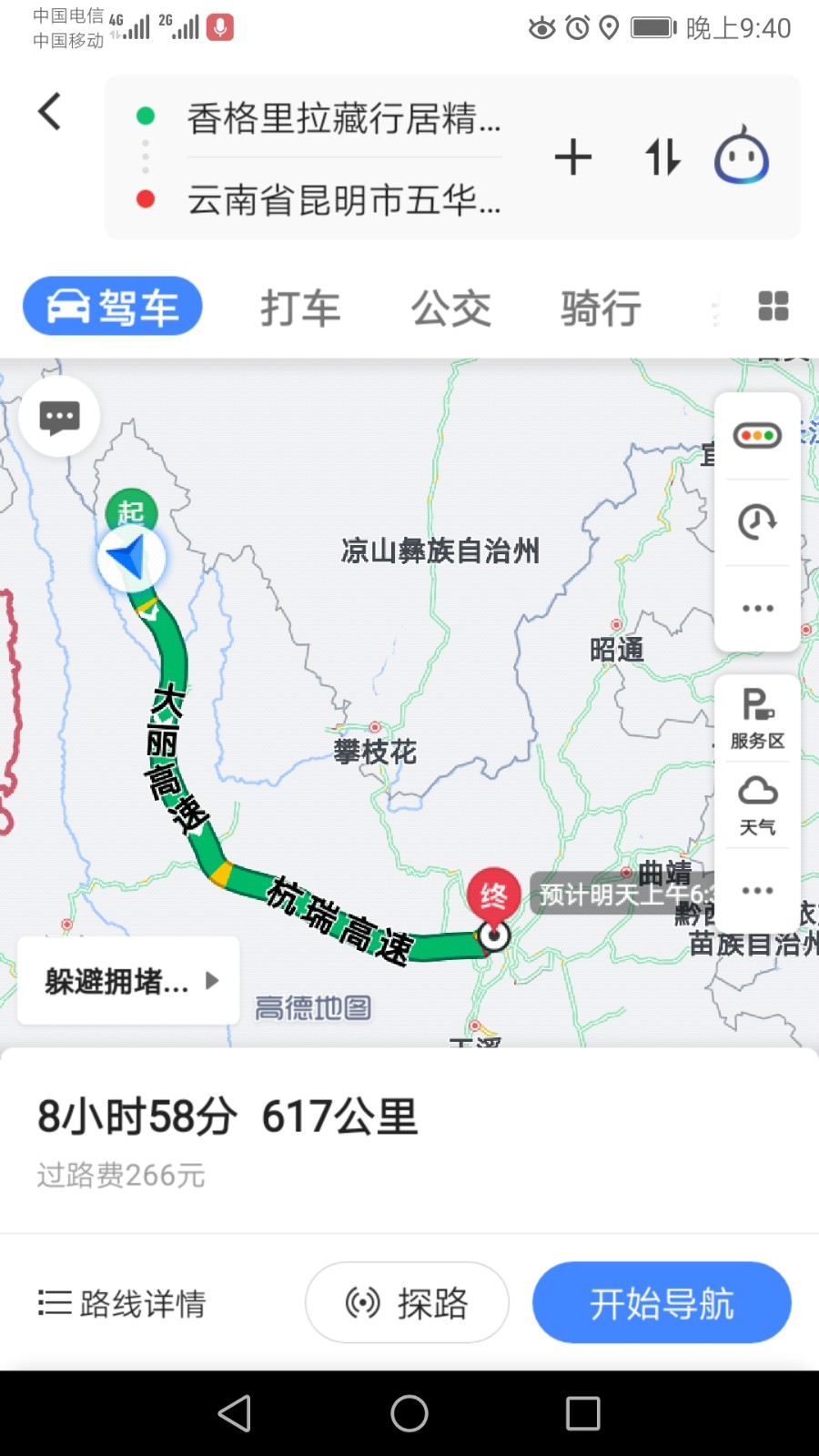Image resolution: width=819 pixels, height=1456 pixels.
Task: Open the departure time clock icon
Action: coord(757,522)
